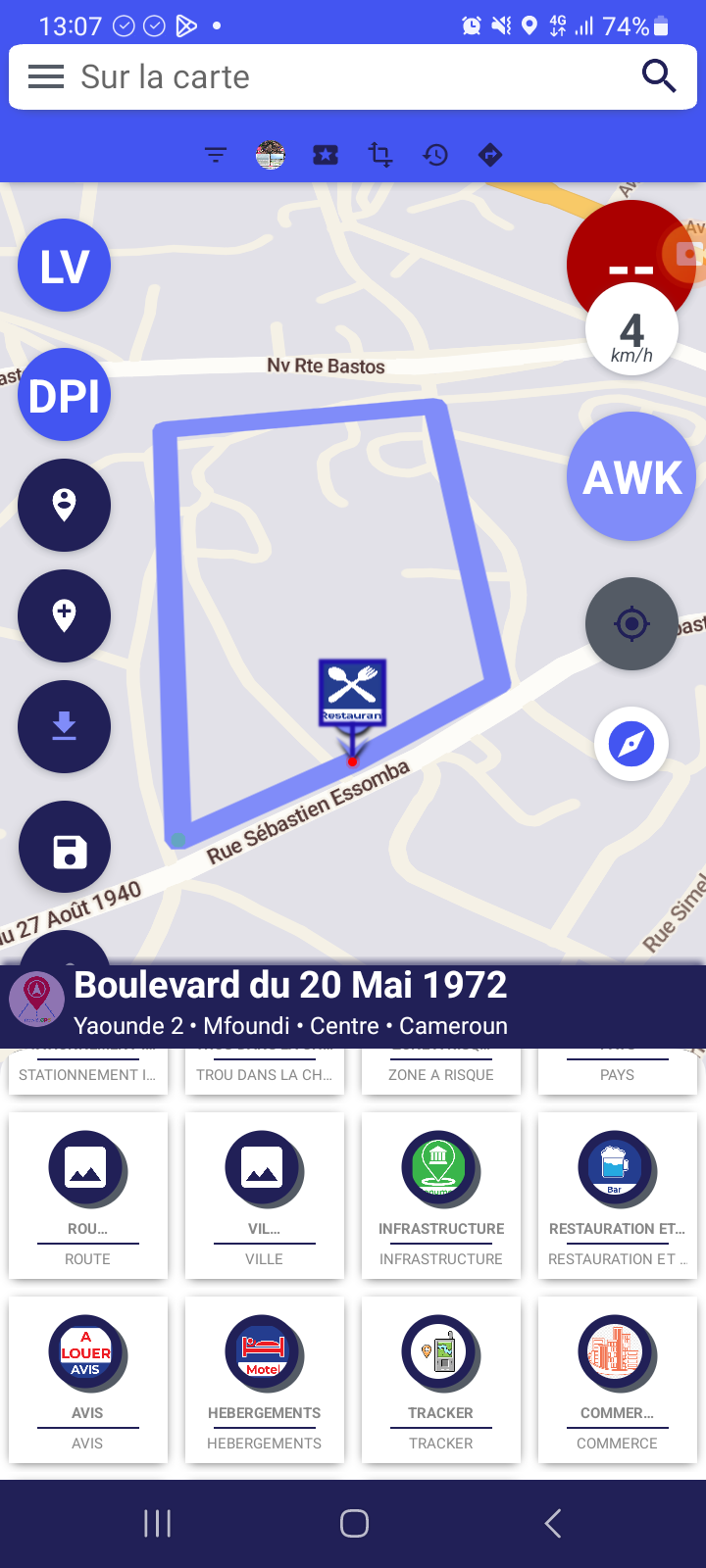Tap the directions arrow icon

490,155
